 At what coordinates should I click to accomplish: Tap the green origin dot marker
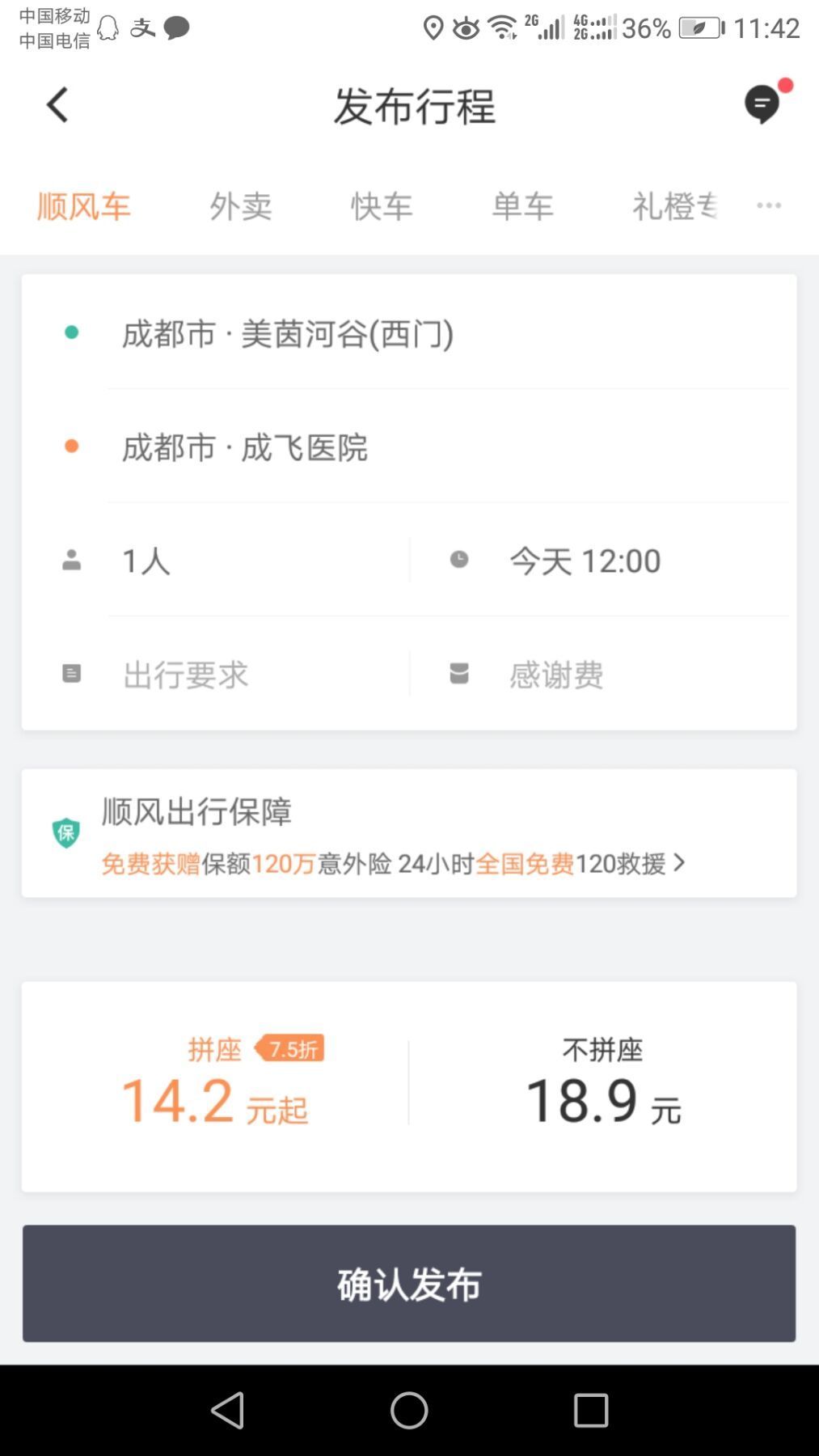pos(73,332)
